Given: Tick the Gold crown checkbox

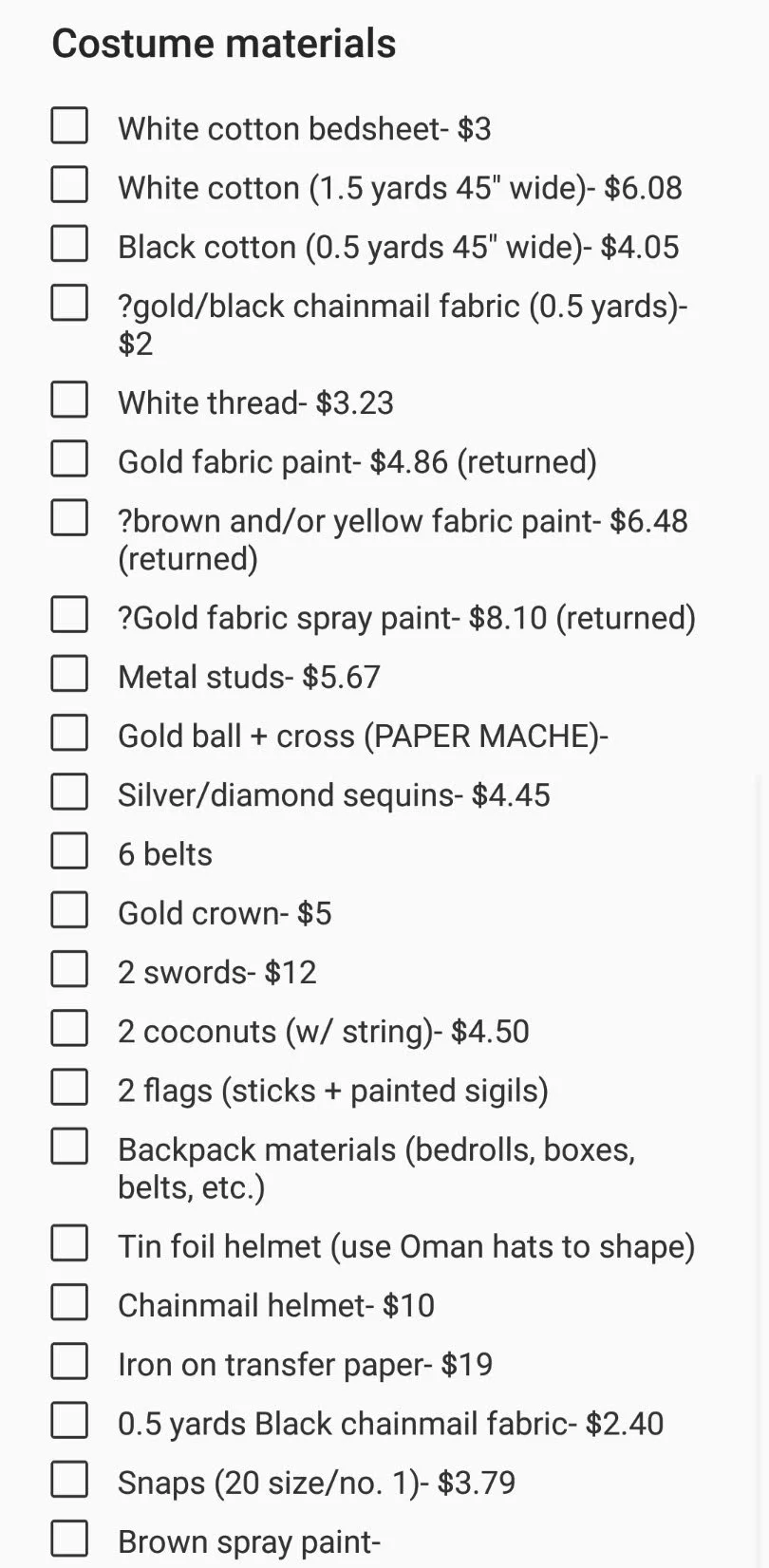Looking at the screenshot, I should [69, 909].
